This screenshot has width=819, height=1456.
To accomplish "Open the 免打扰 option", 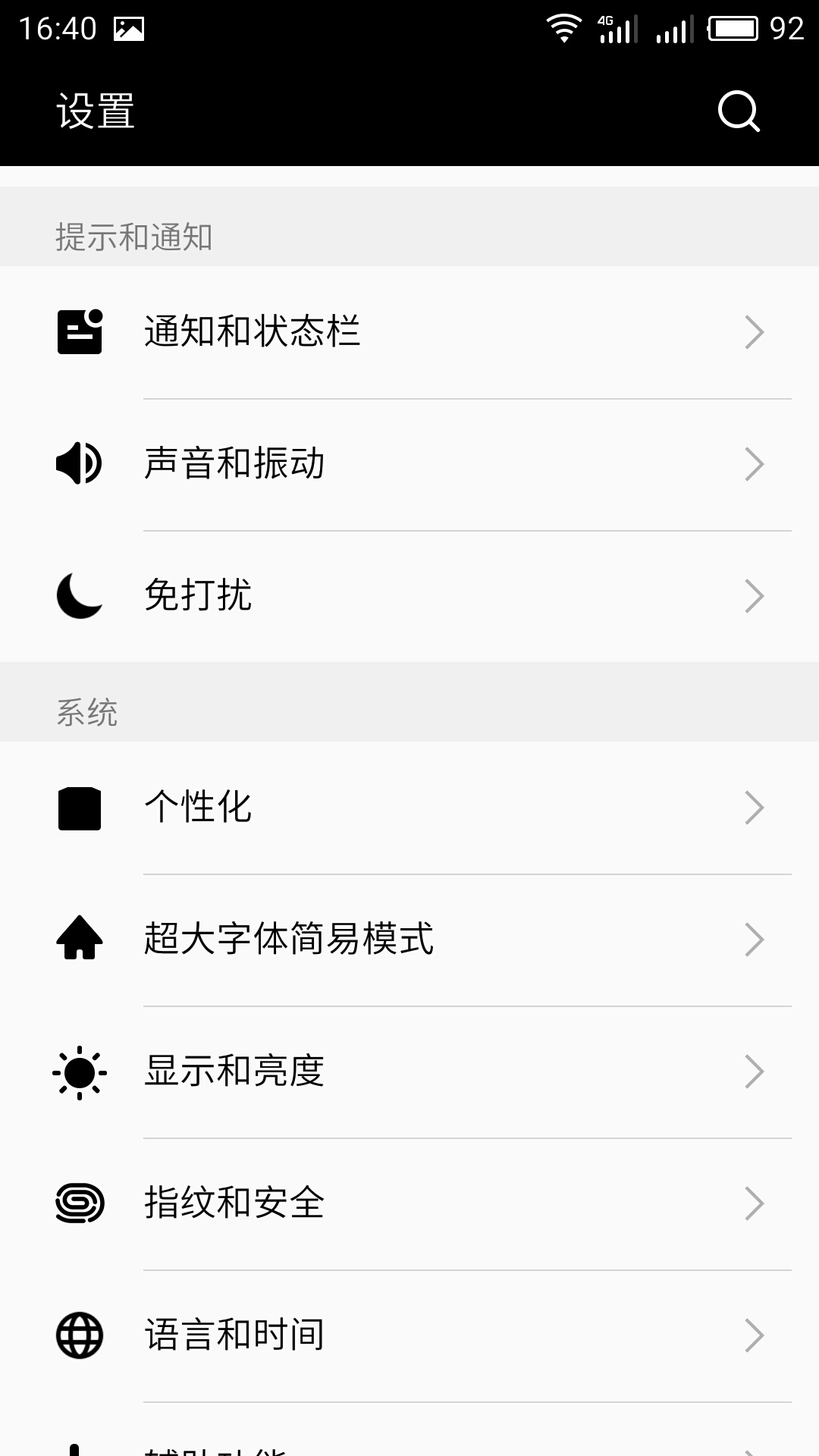I will pyautogui.click(x=409, y=596).
